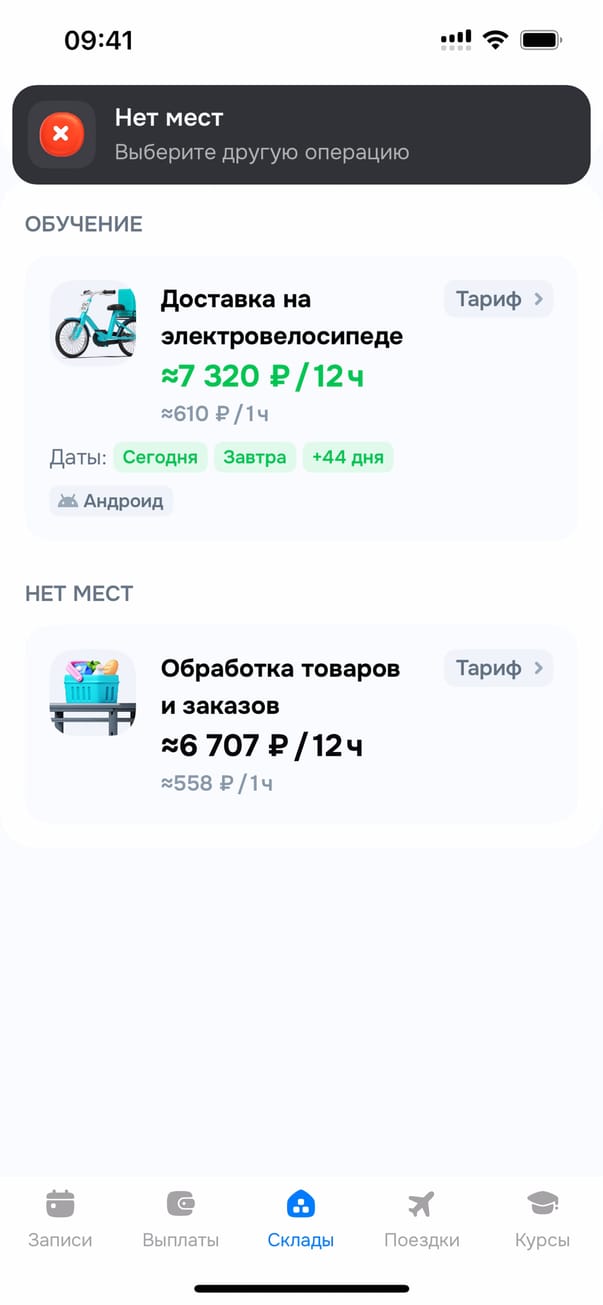Open the Тариф button for Доставка на электровелосипеде
This screenshot has height=1305, width=603.
coord(498,299)
